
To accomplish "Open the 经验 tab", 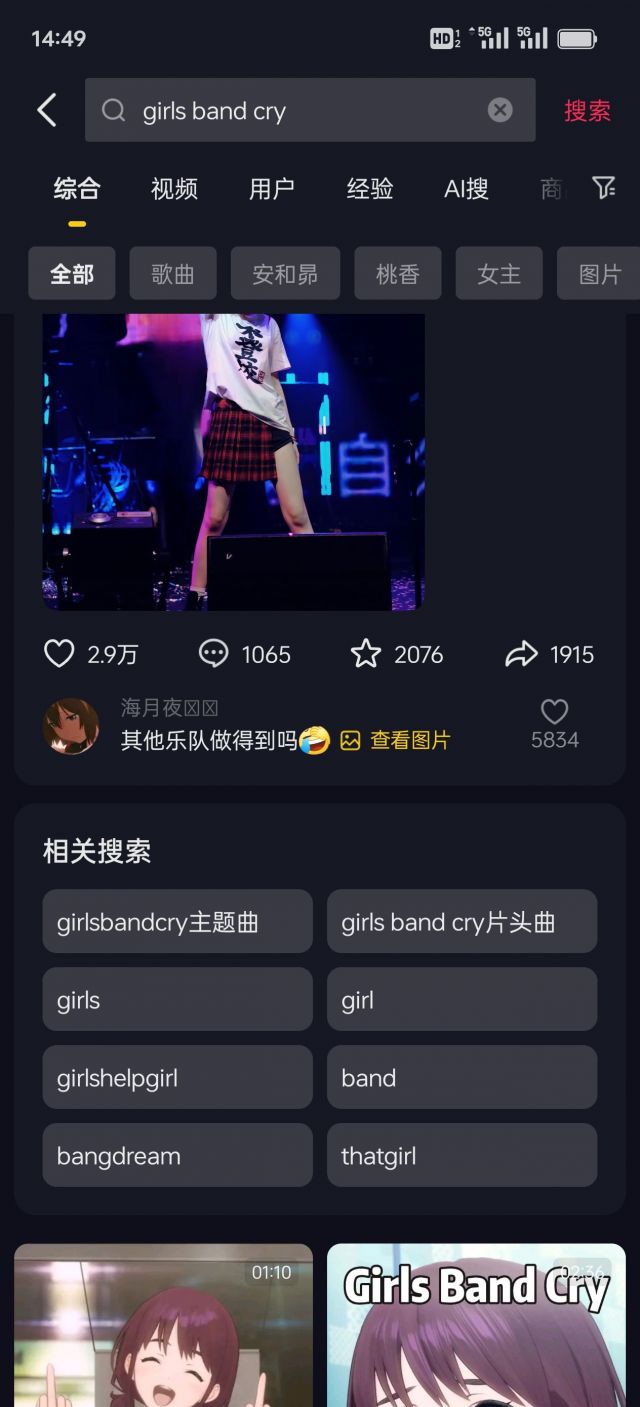I will coord(369,188).
